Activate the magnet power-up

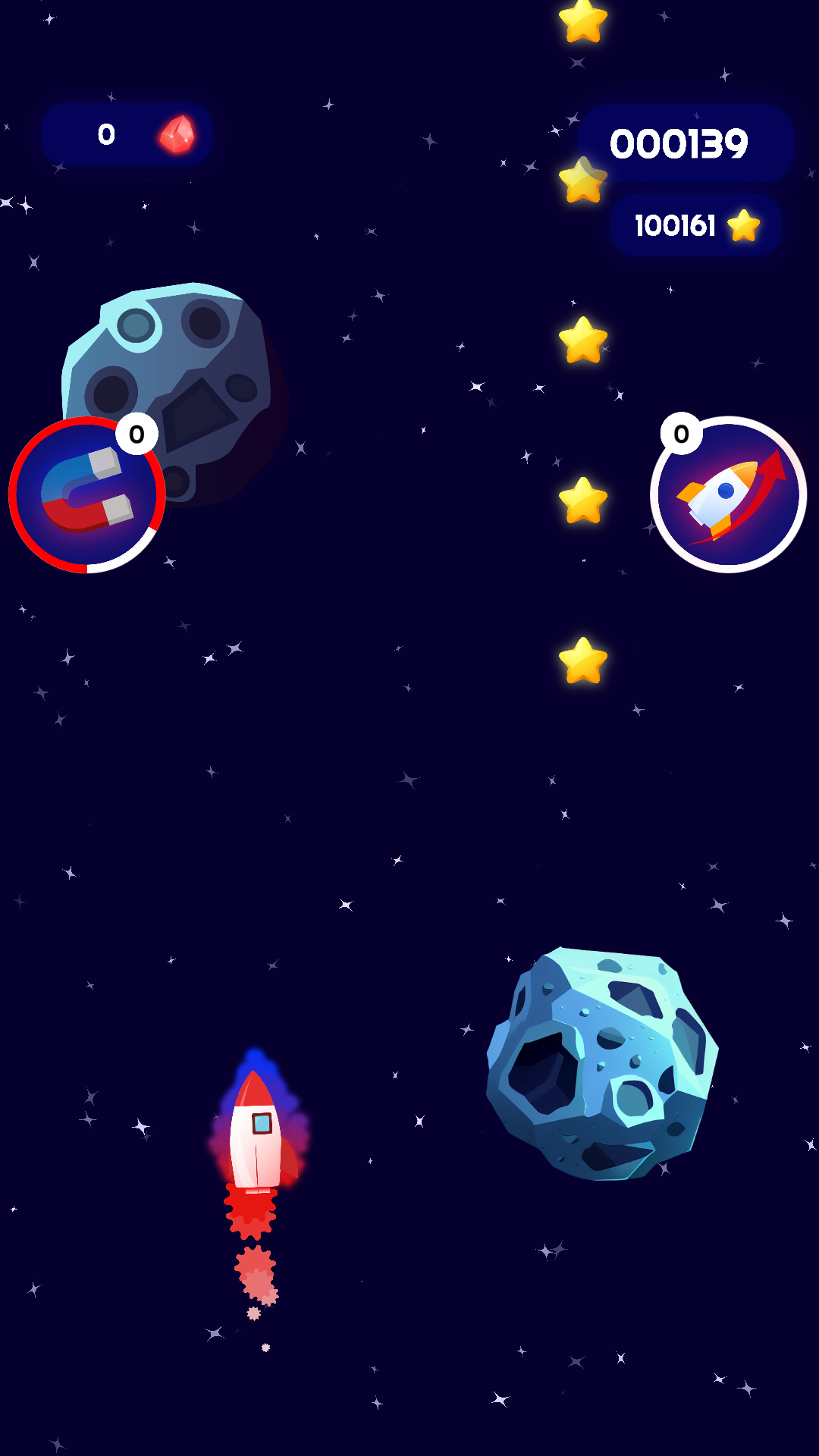pos(86,494)
